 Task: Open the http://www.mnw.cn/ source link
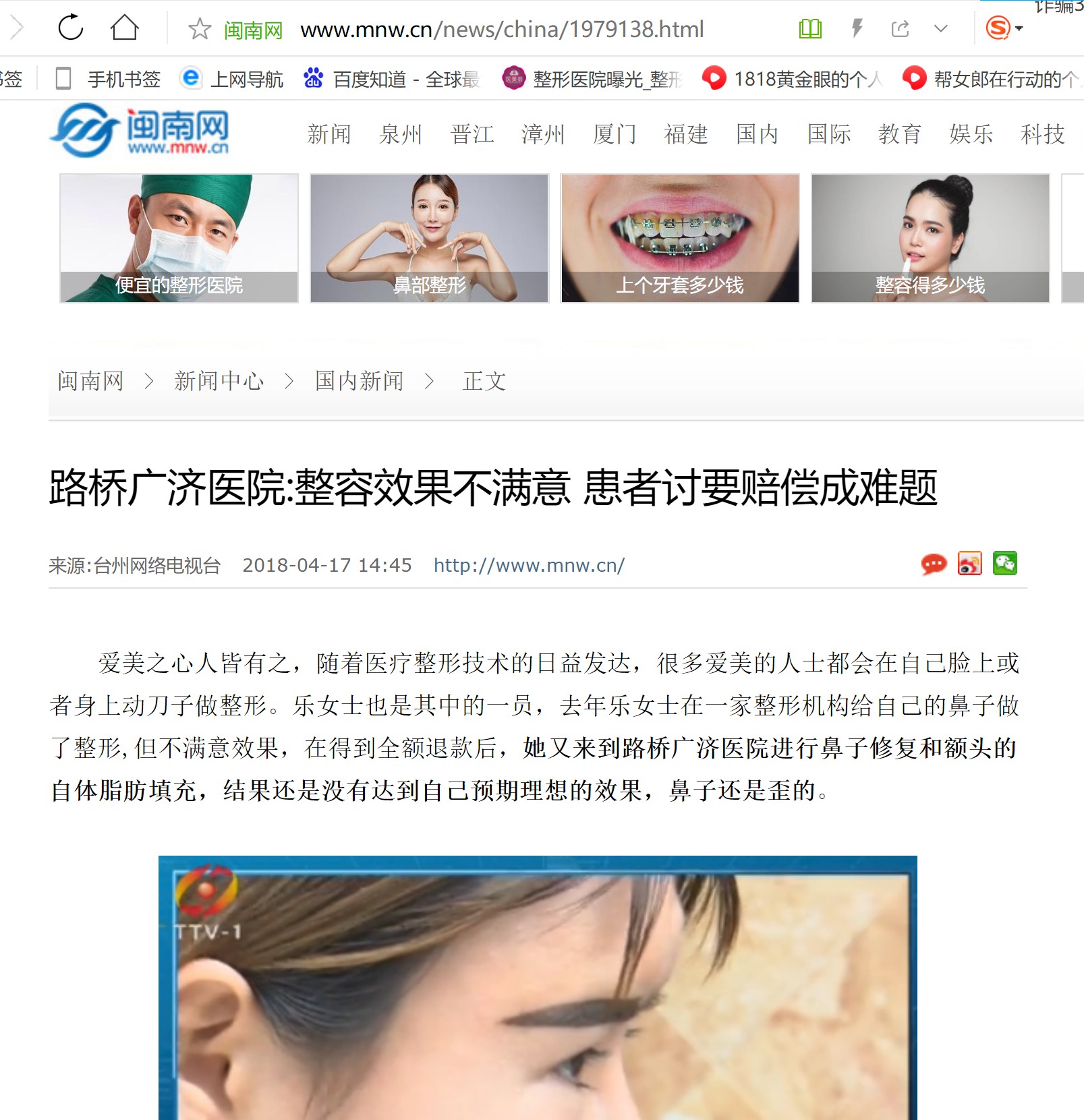529,565
